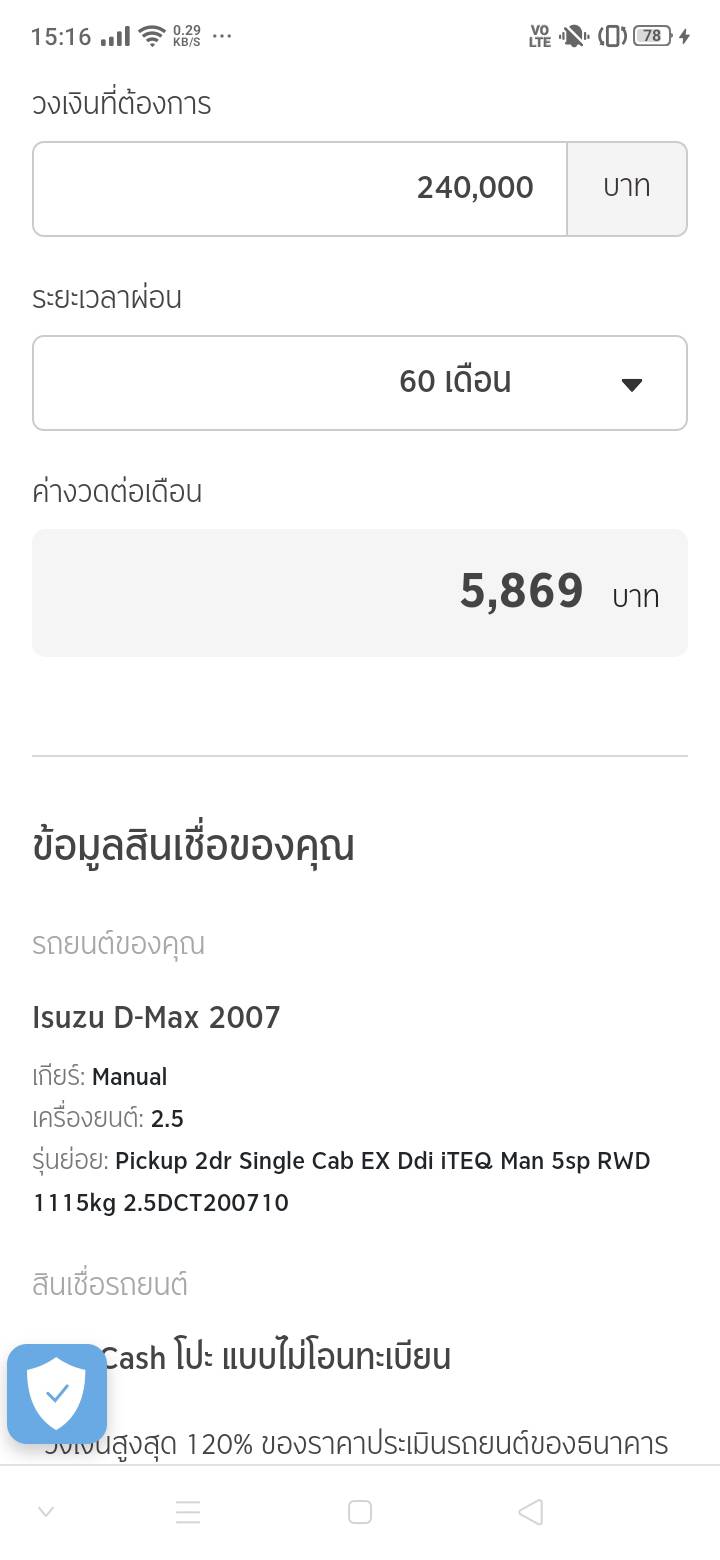
Task: Hide the navigation bar with the down chevron
Action: click(x=46, y=1512)
